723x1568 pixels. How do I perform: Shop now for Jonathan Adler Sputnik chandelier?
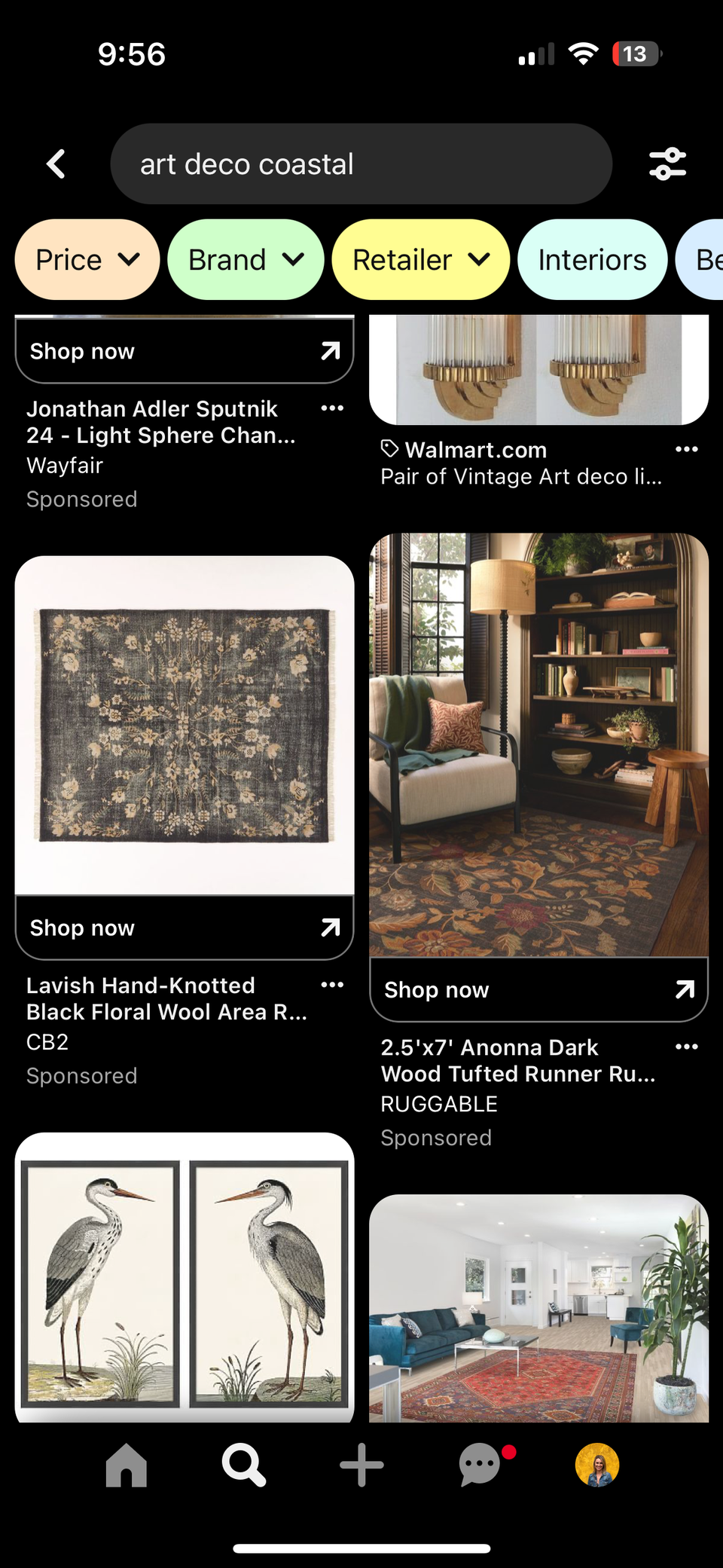[185, 351]
